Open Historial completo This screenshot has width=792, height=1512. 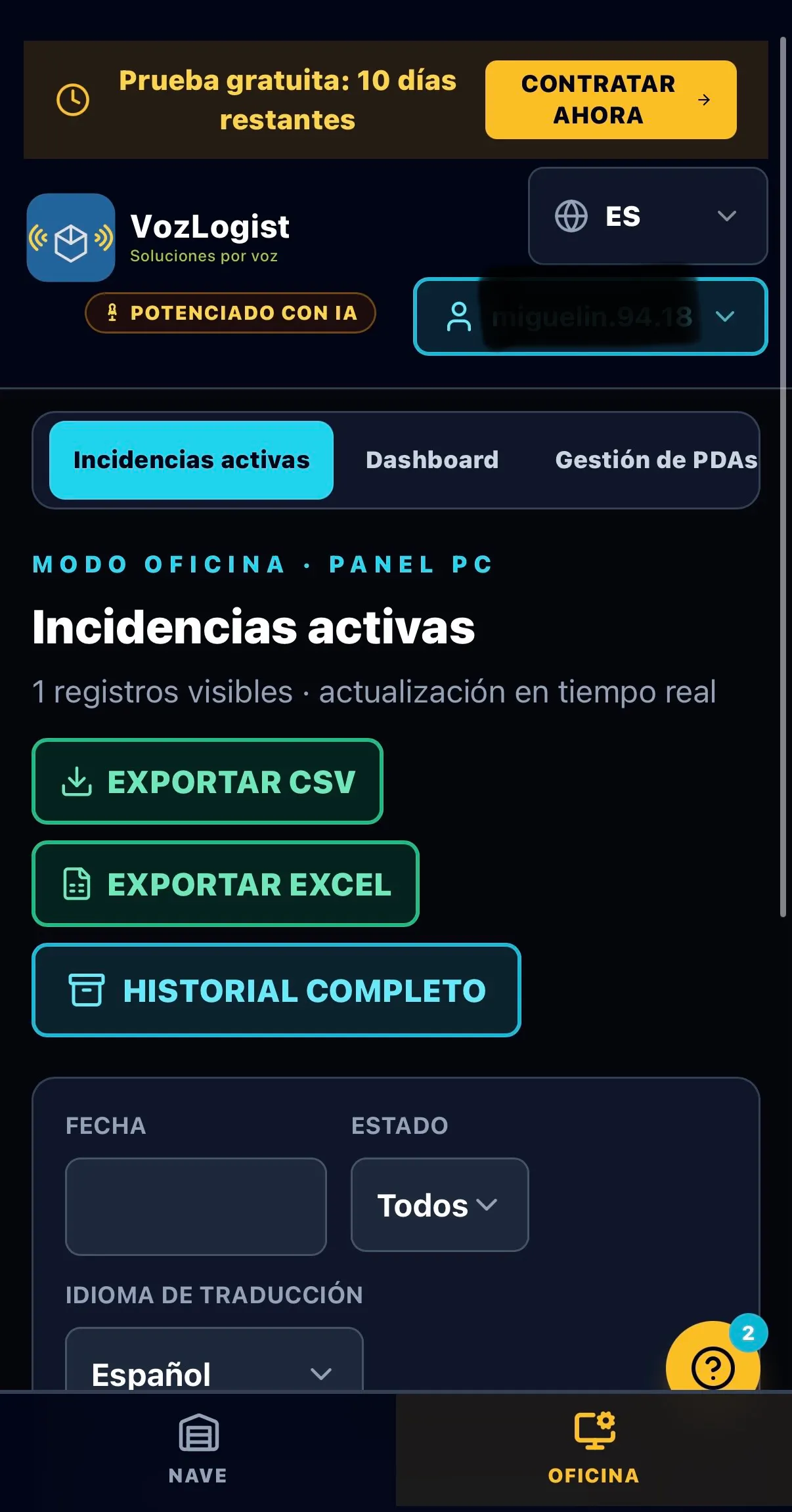tap(276, 990)
